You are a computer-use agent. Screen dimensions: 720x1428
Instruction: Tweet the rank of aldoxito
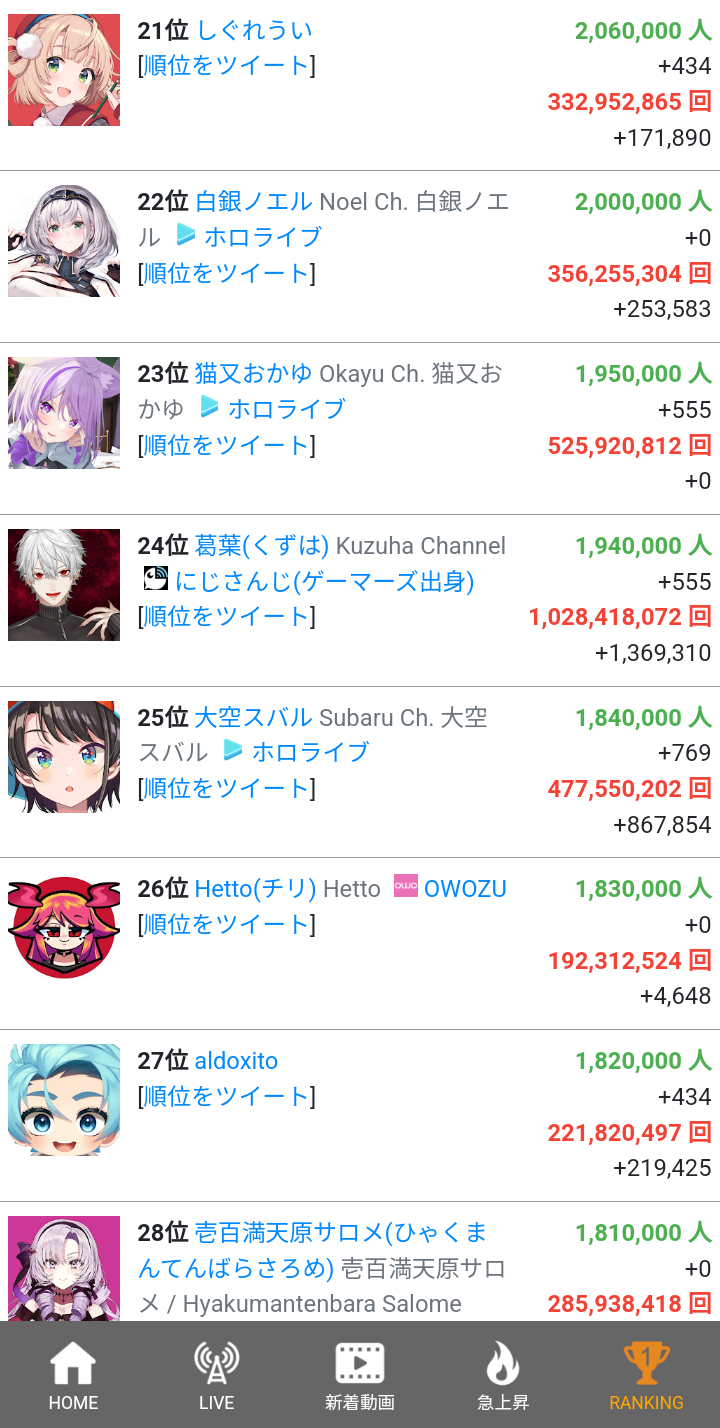coord(226,1097)
